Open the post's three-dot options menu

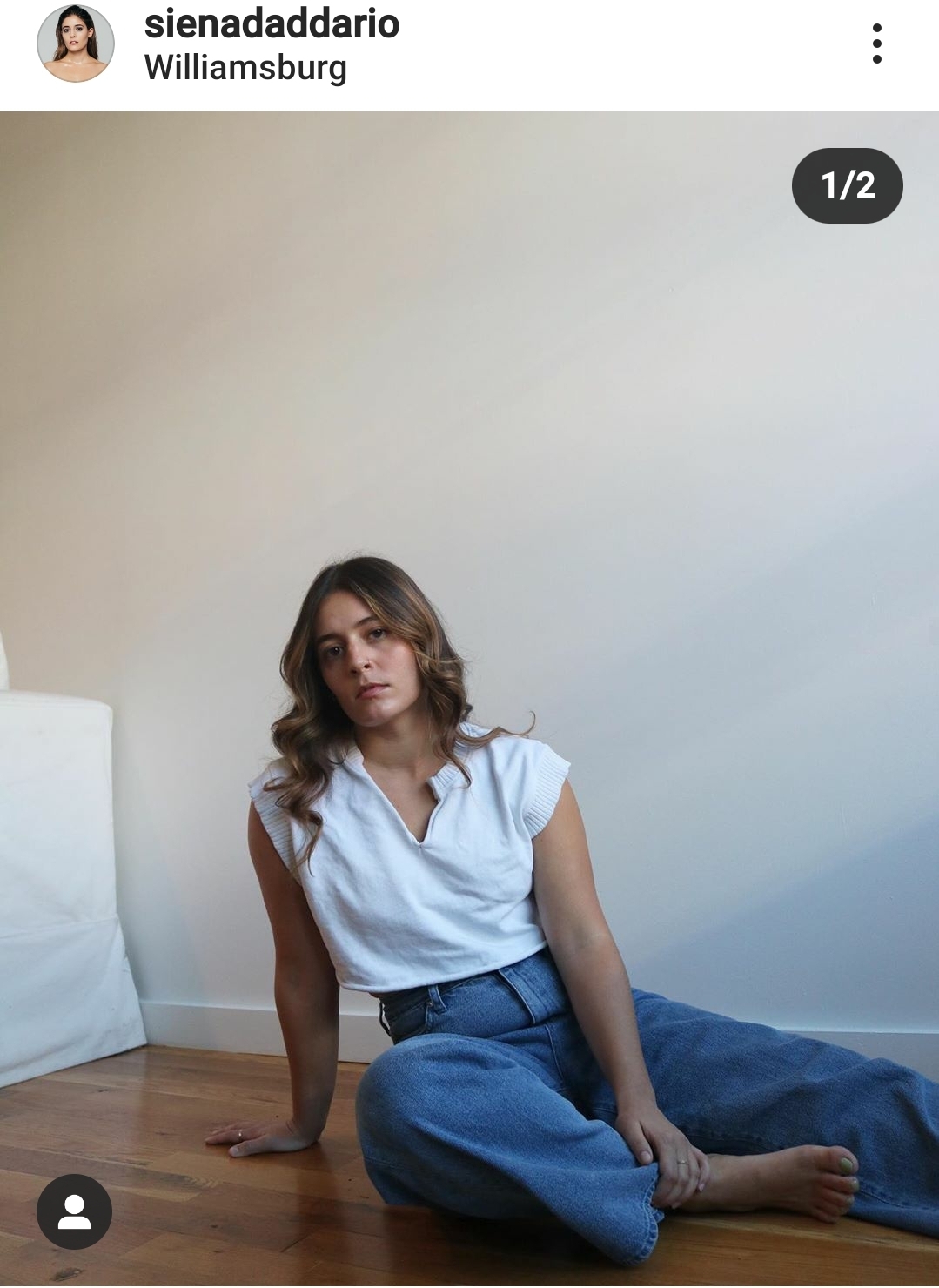pyautogui.click(x=876, y=44)
